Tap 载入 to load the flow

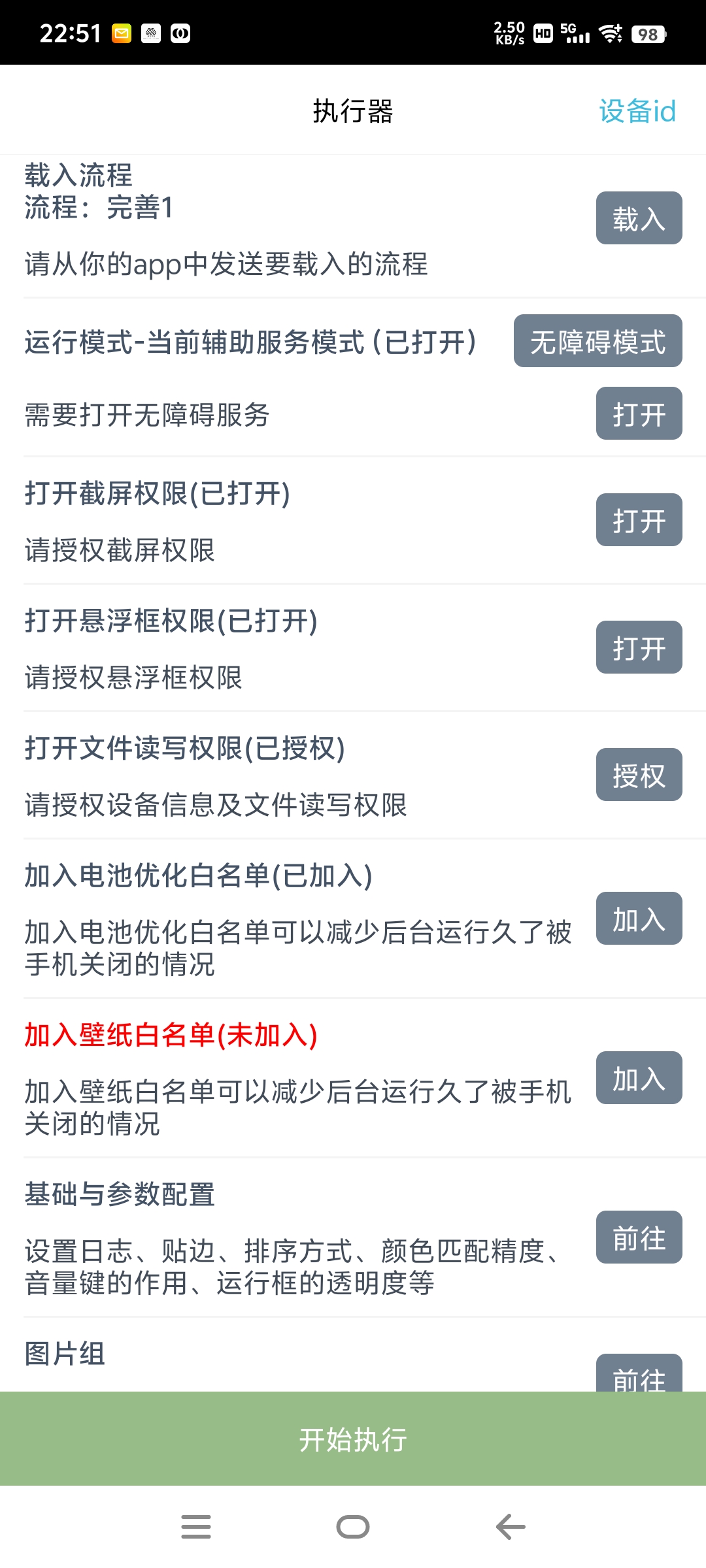coord(639,218)
